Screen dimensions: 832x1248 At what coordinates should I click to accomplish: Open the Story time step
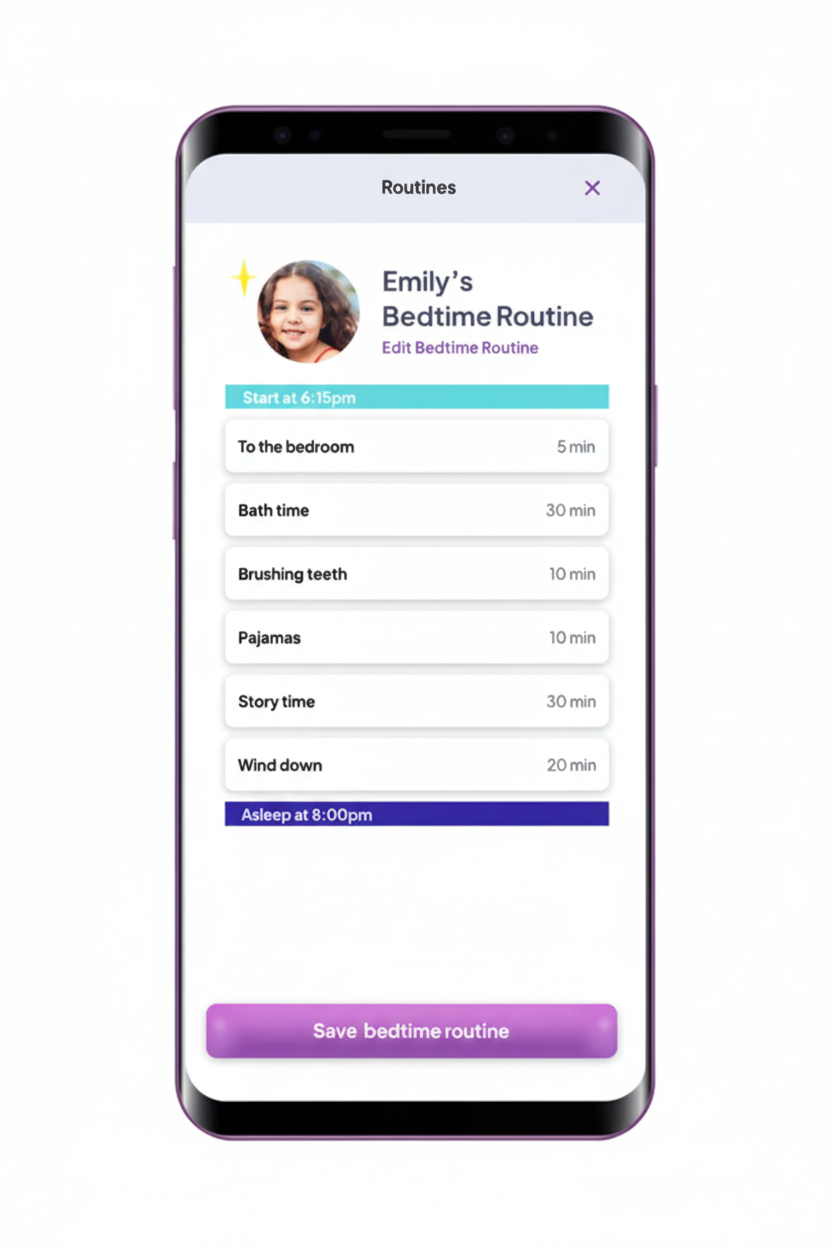click(x=416, y=701)
